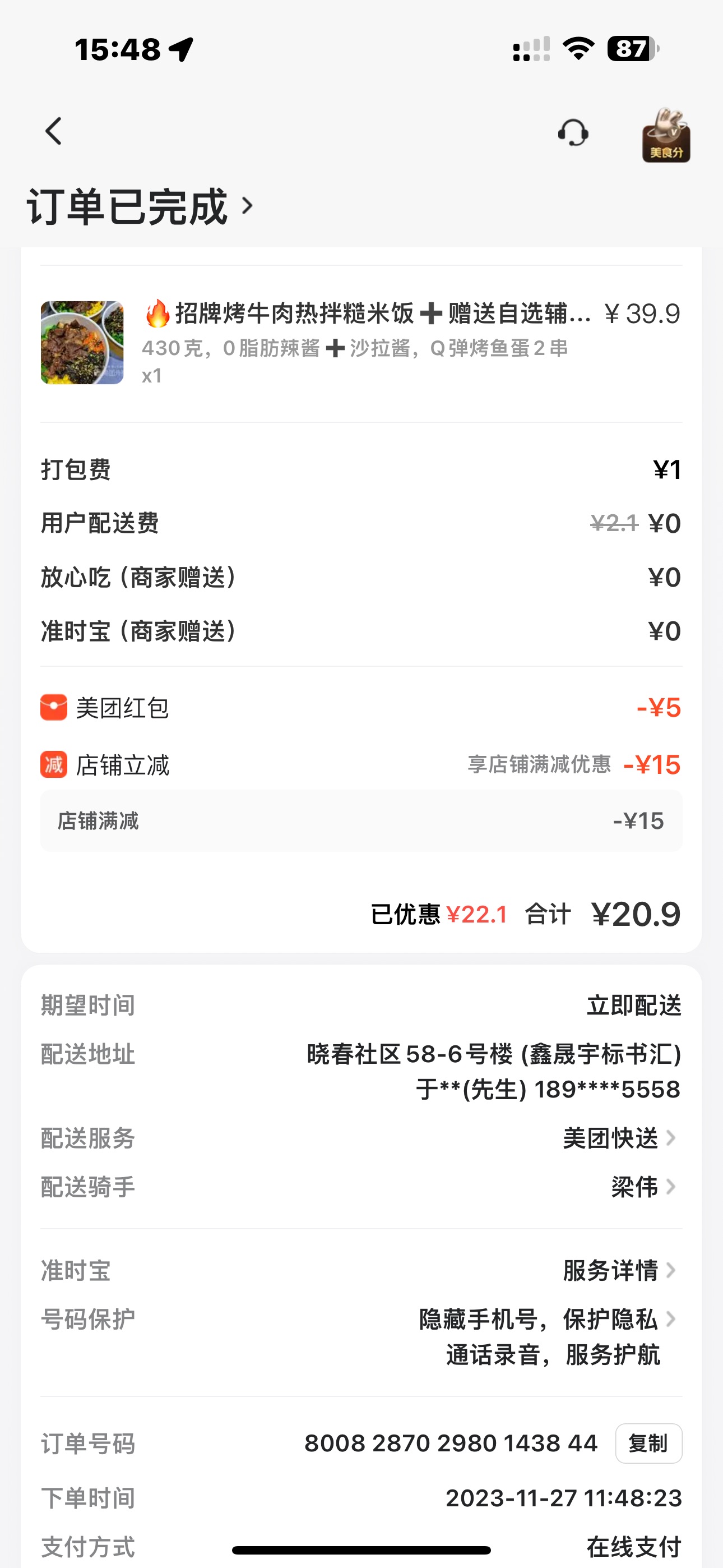
Task: Open 订单已完成 status details
Action: [140, 207]
